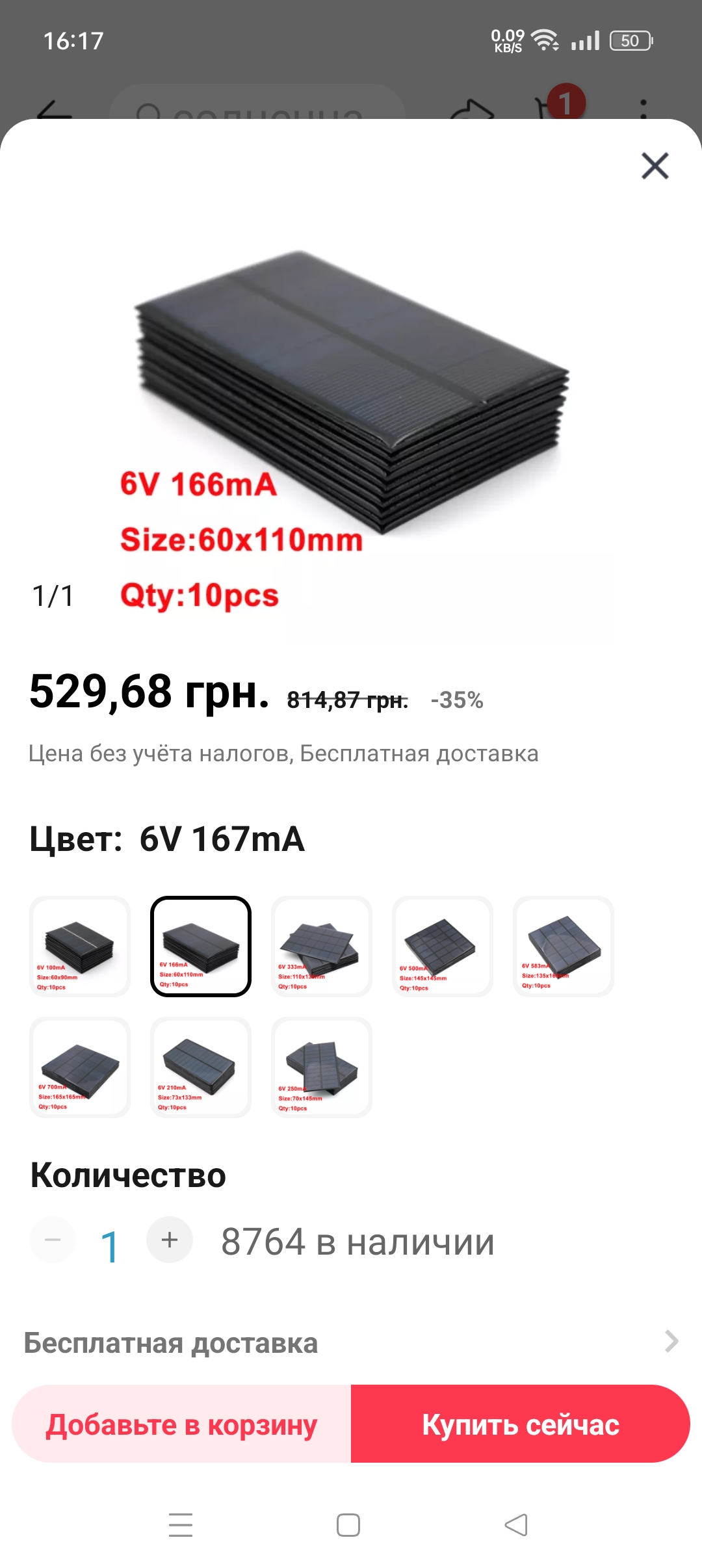The image size is (702, 1568).
Task: Choose the 6V 583mA panel variant
Action: pos(564,946)
